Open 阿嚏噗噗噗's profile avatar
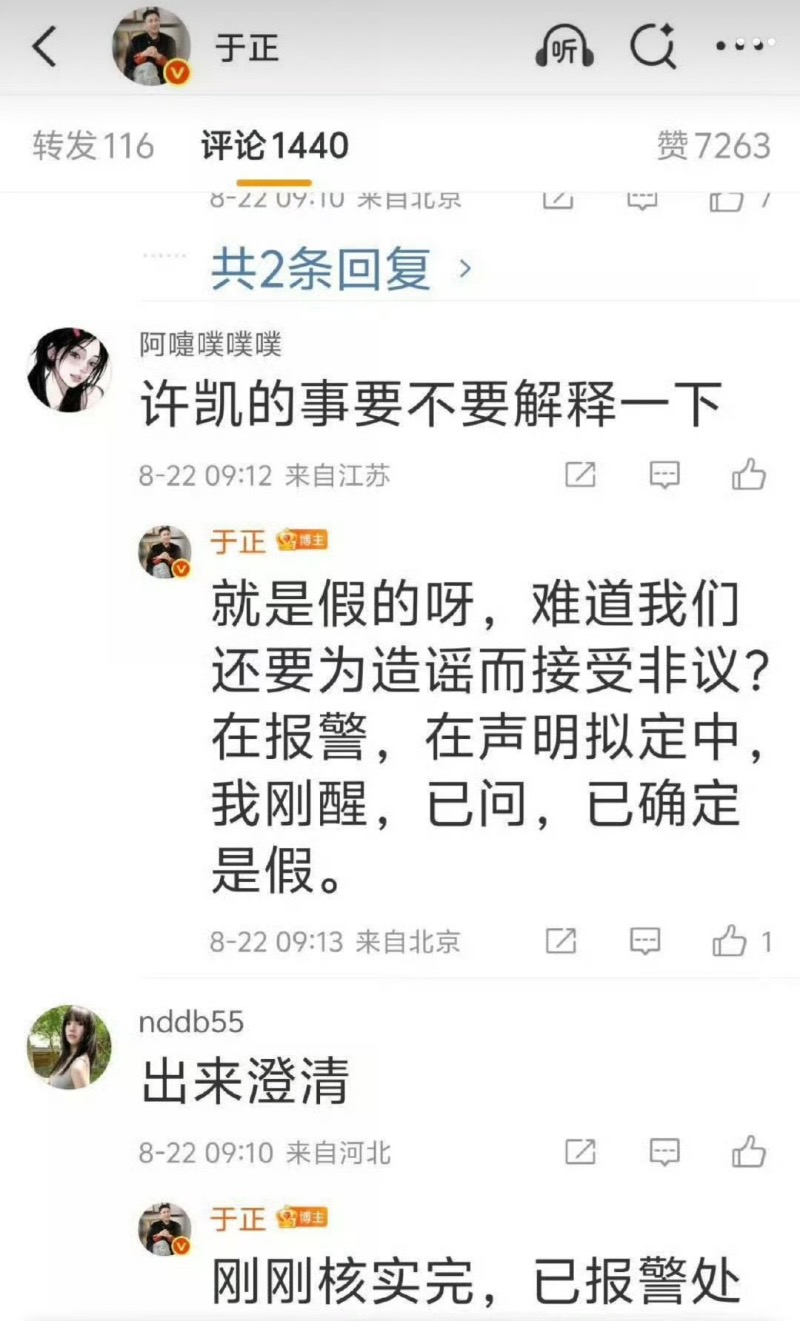The height and width of the screenshot is (1321, 800). coord(68,369)
